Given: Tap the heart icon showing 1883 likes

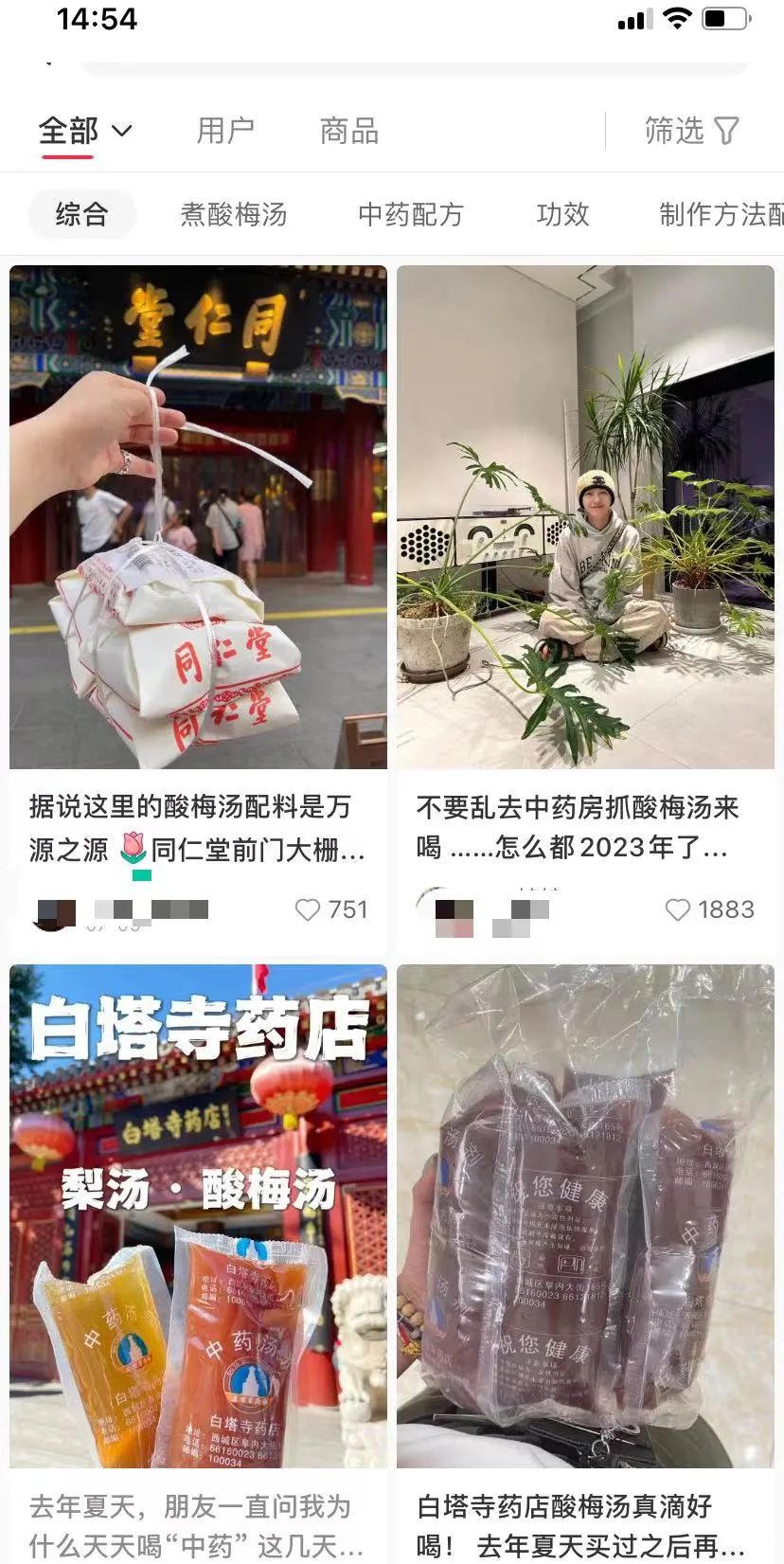Looking at the screenshot, I should [678, 910].
